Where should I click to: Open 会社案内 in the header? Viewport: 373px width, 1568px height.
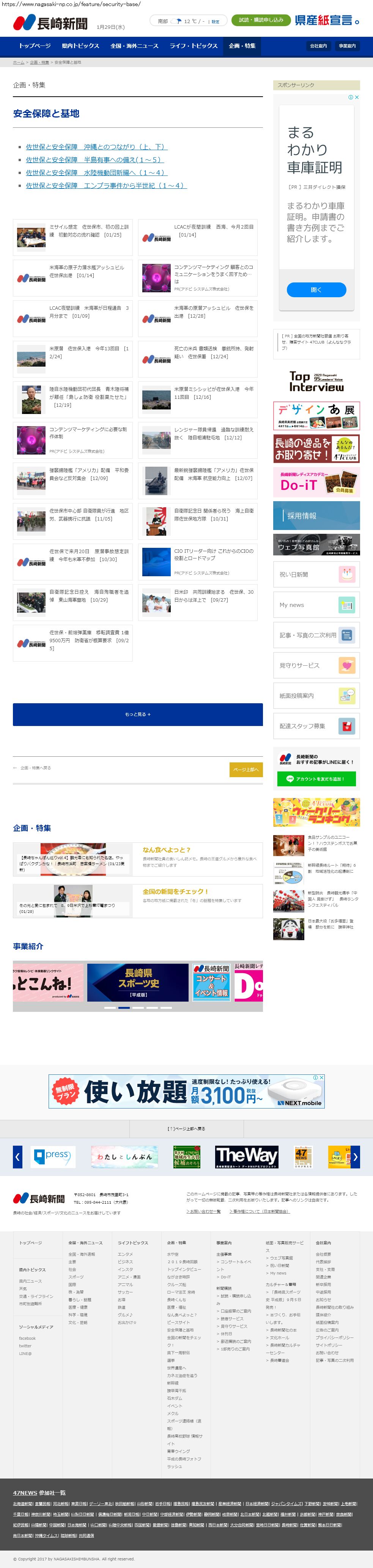point(318,45)
